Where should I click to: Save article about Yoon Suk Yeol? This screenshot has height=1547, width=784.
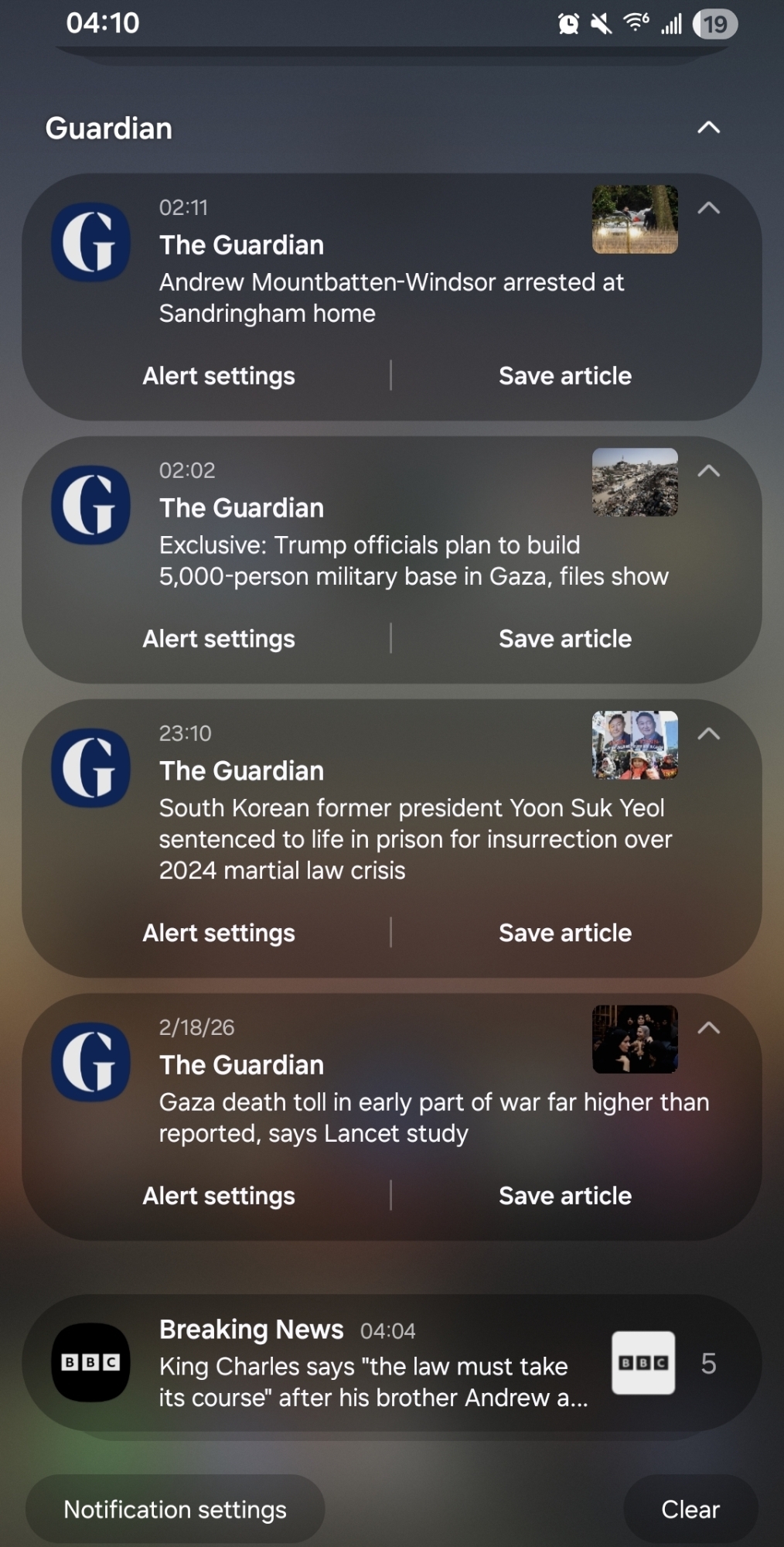pos(564,933)
